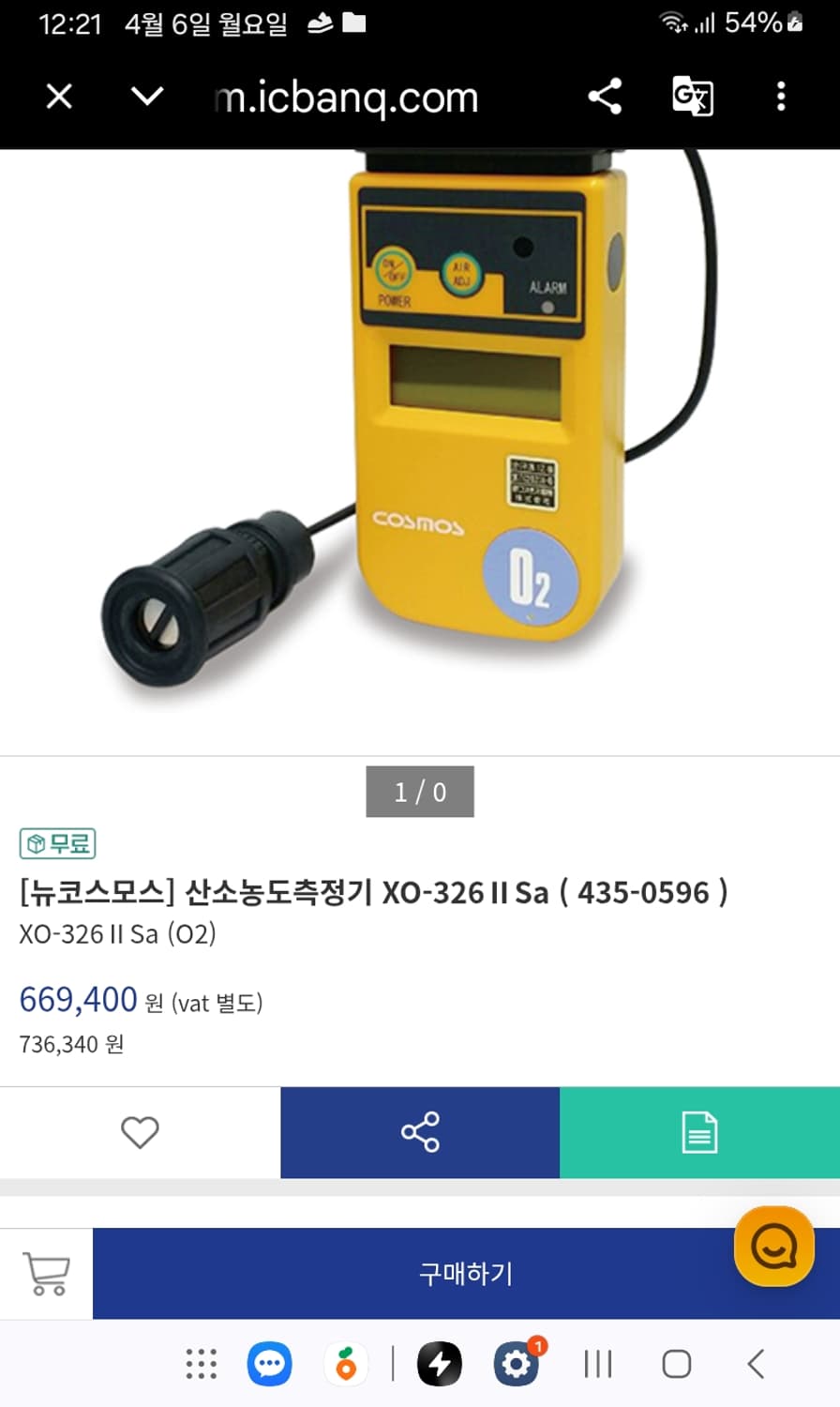Viewport: 840px width, 1407px height.
Task: Open the yellow customer chat bubble
Action: (x=772, y=1248)
